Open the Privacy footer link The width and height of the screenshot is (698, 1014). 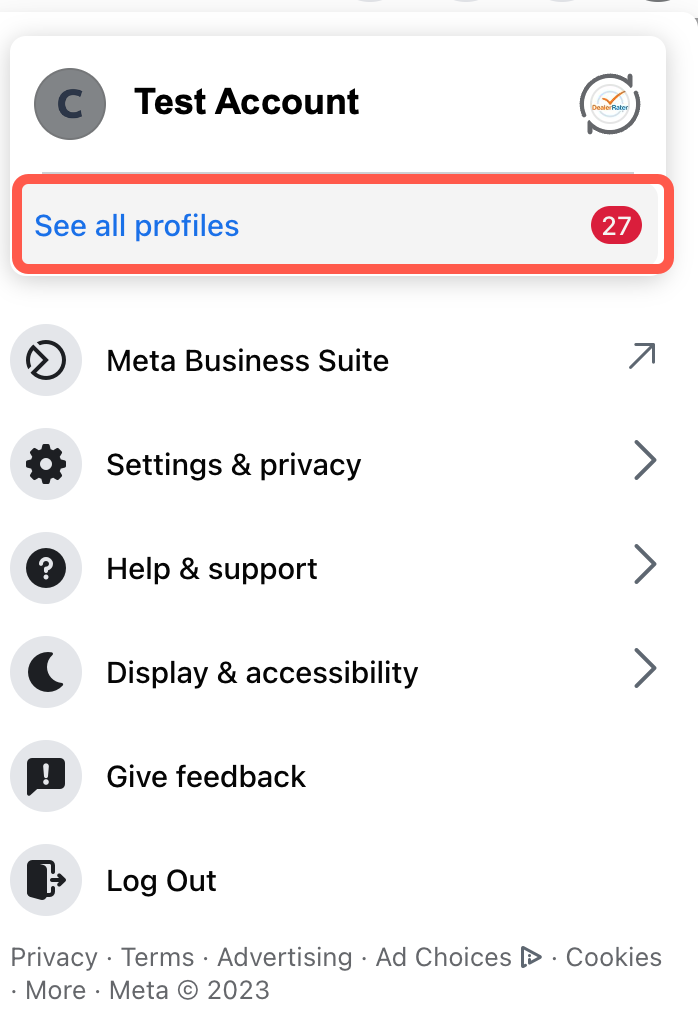pos(54,957)
